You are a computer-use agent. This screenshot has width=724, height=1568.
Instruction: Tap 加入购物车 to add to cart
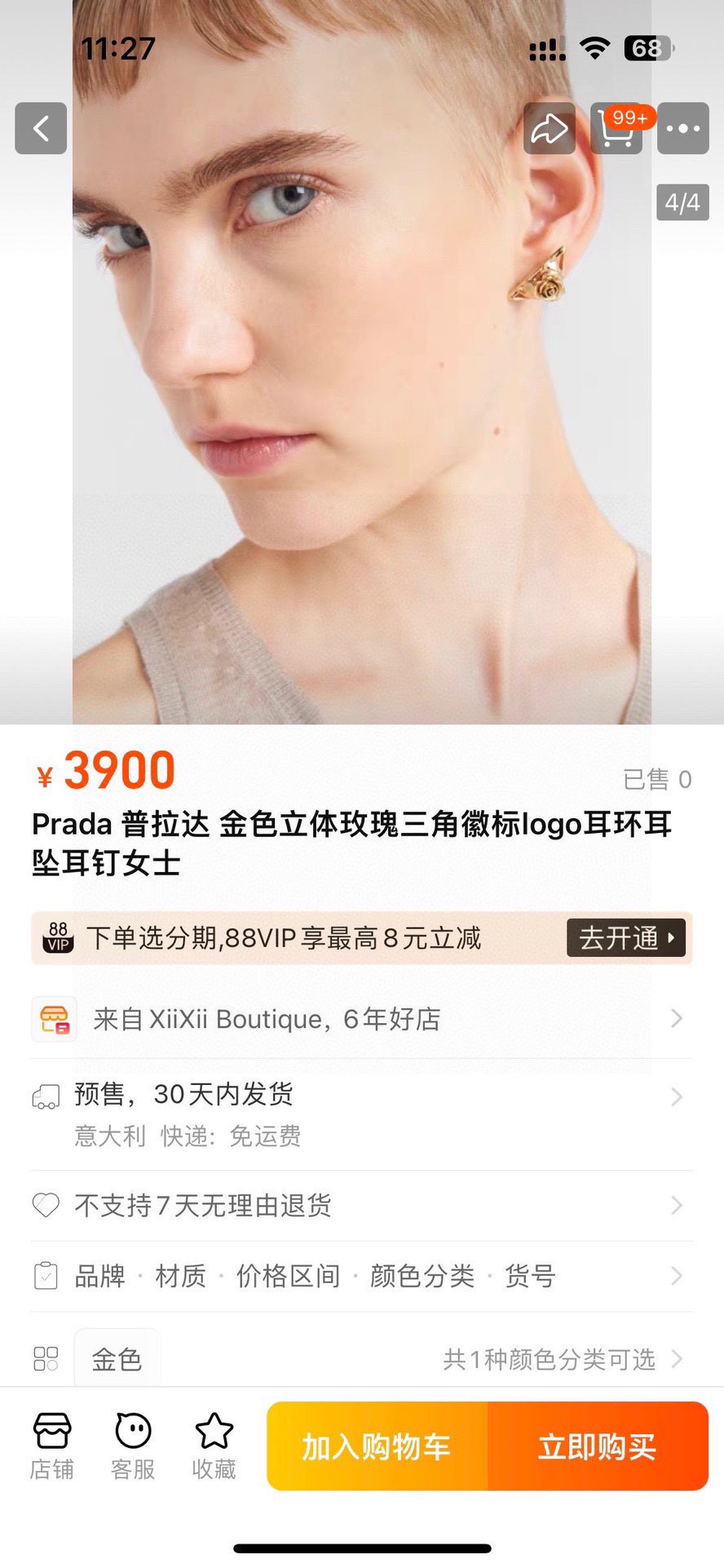tap(377, 1446)
